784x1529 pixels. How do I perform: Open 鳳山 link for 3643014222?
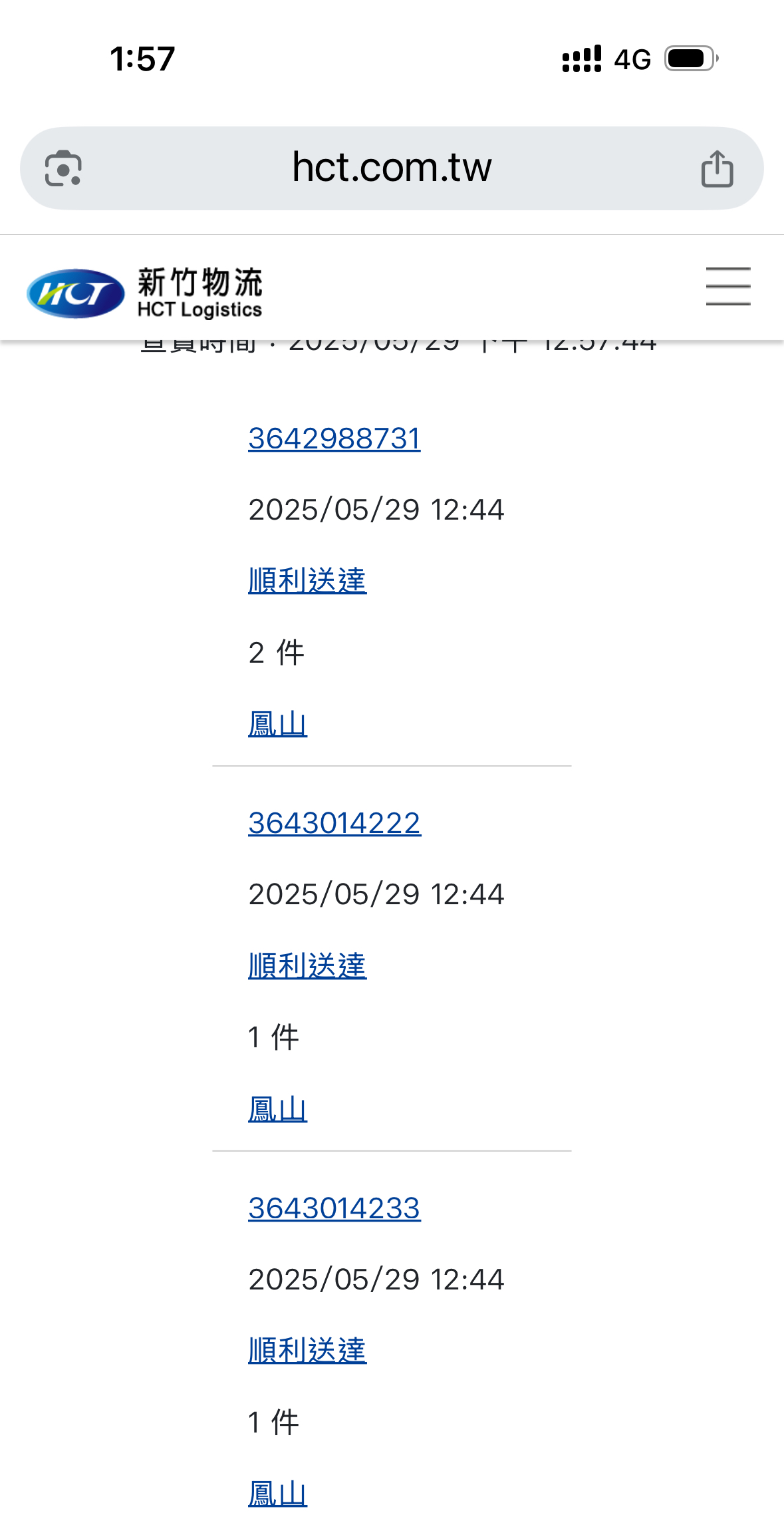tap(277, 1109)
